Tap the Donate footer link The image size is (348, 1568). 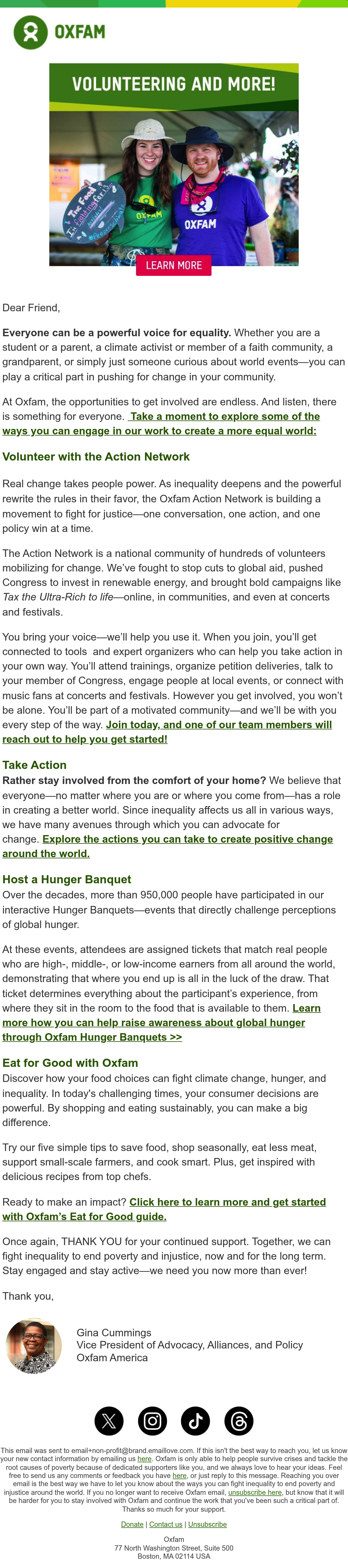pos(132,1524)
